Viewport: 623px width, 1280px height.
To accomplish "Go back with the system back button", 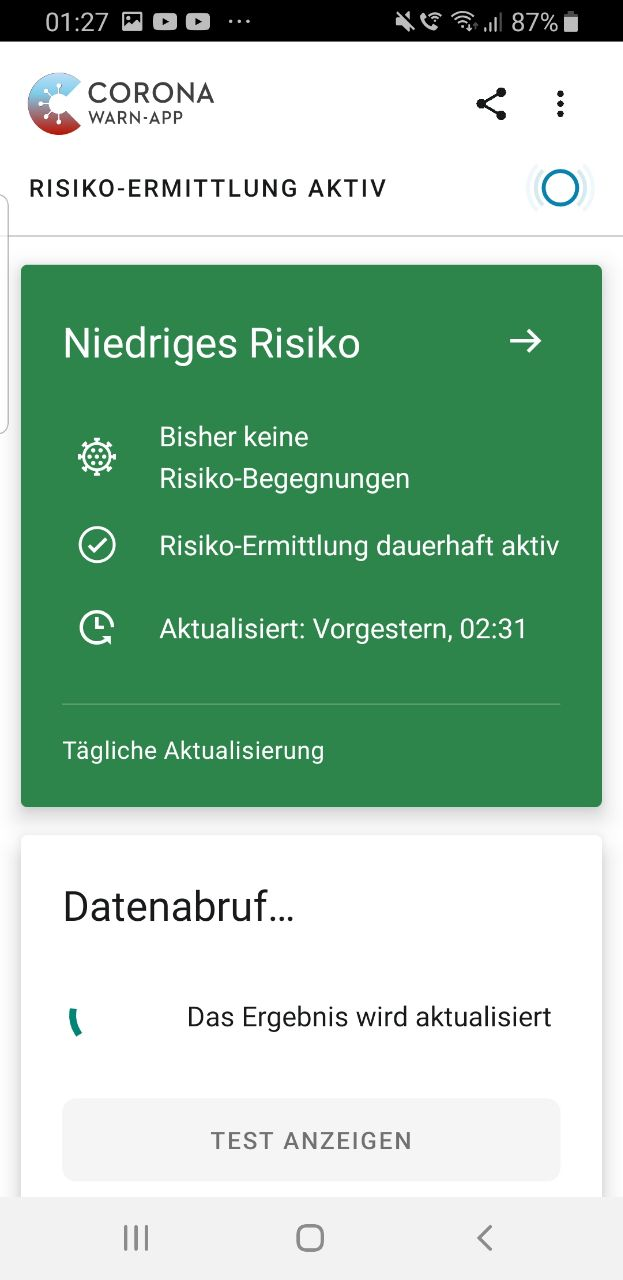I will point(485,1238).
